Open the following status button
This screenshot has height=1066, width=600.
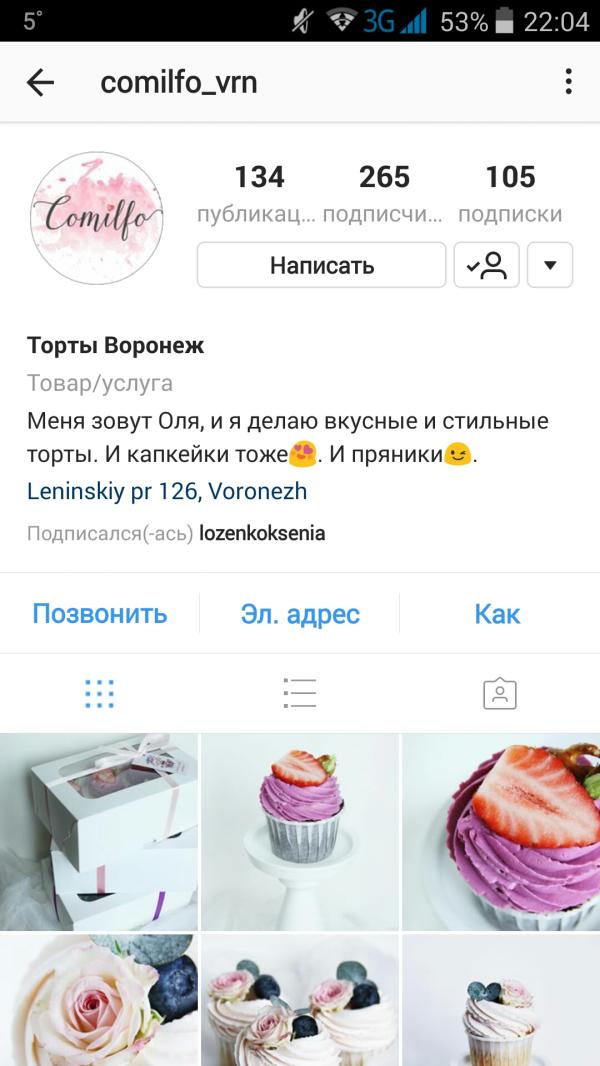pos(487,265)
